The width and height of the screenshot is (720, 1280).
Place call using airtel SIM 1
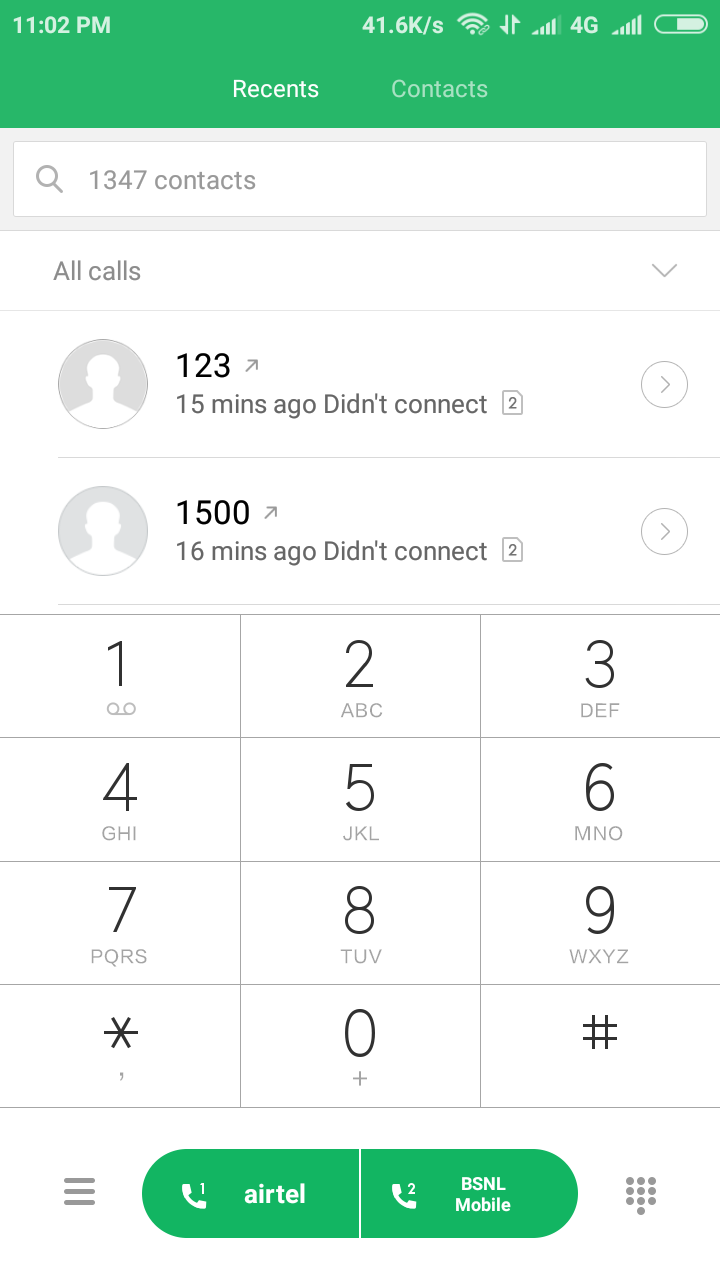tap(251, 1194)
